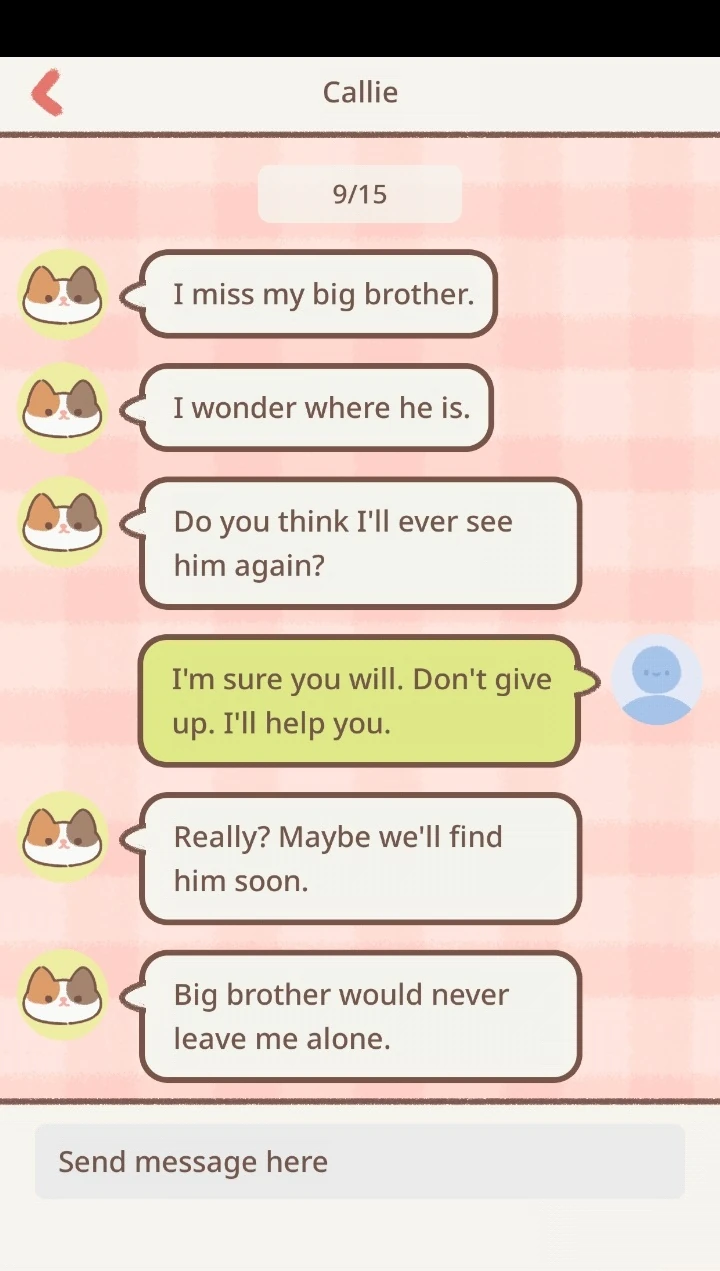The height and width of the screenshot is (1271, 720).
Task: Tap the Send message here field
Action: pos(360,1161)
